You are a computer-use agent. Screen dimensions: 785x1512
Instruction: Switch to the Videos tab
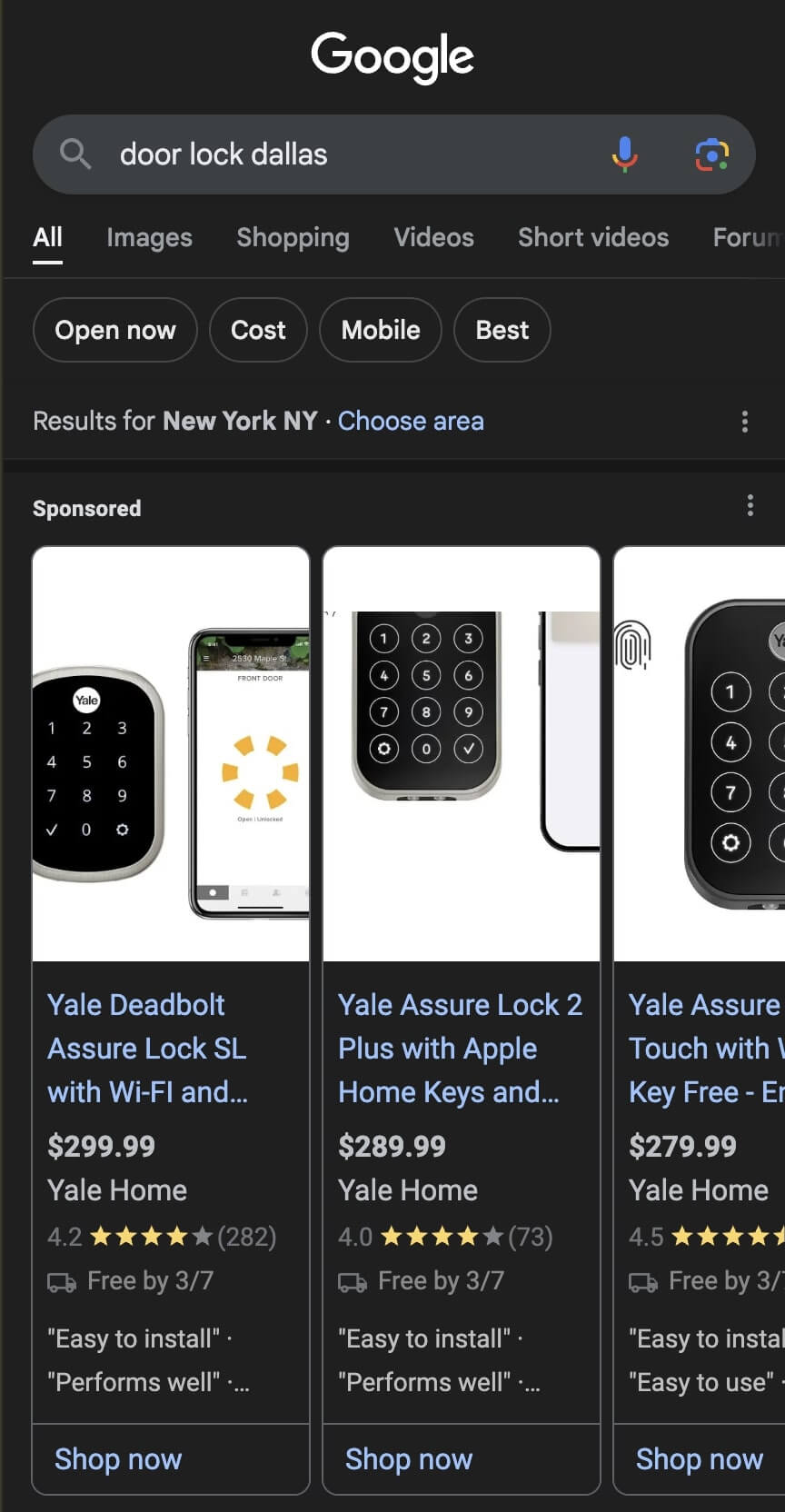[x=433, y=238]
